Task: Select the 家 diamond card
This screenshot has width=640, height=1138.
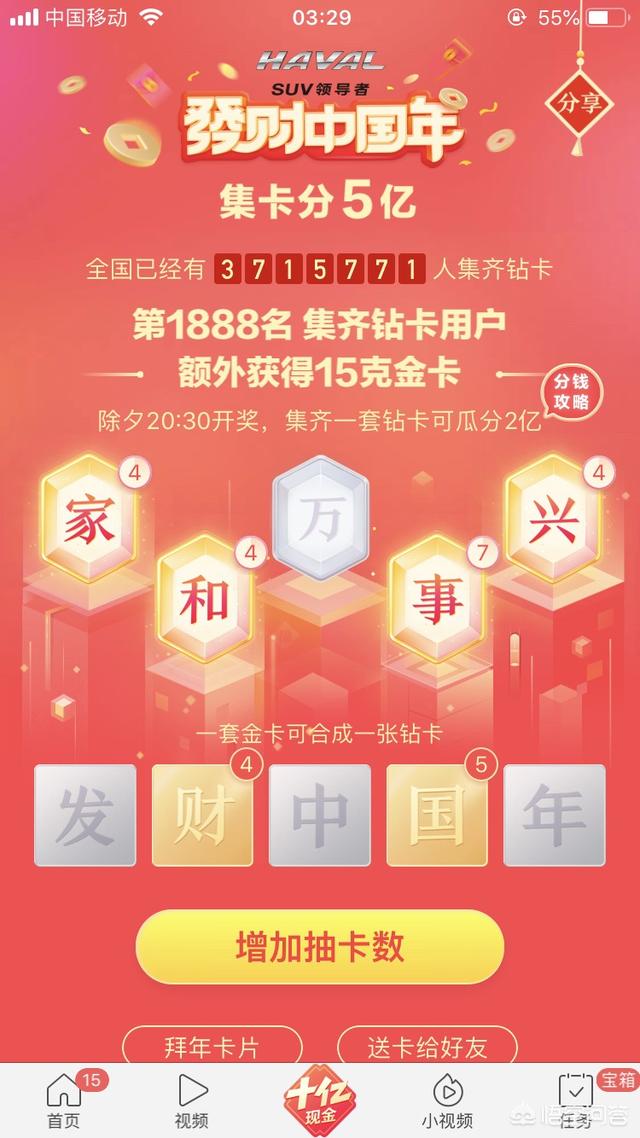Action: click(x=88, y=520)
